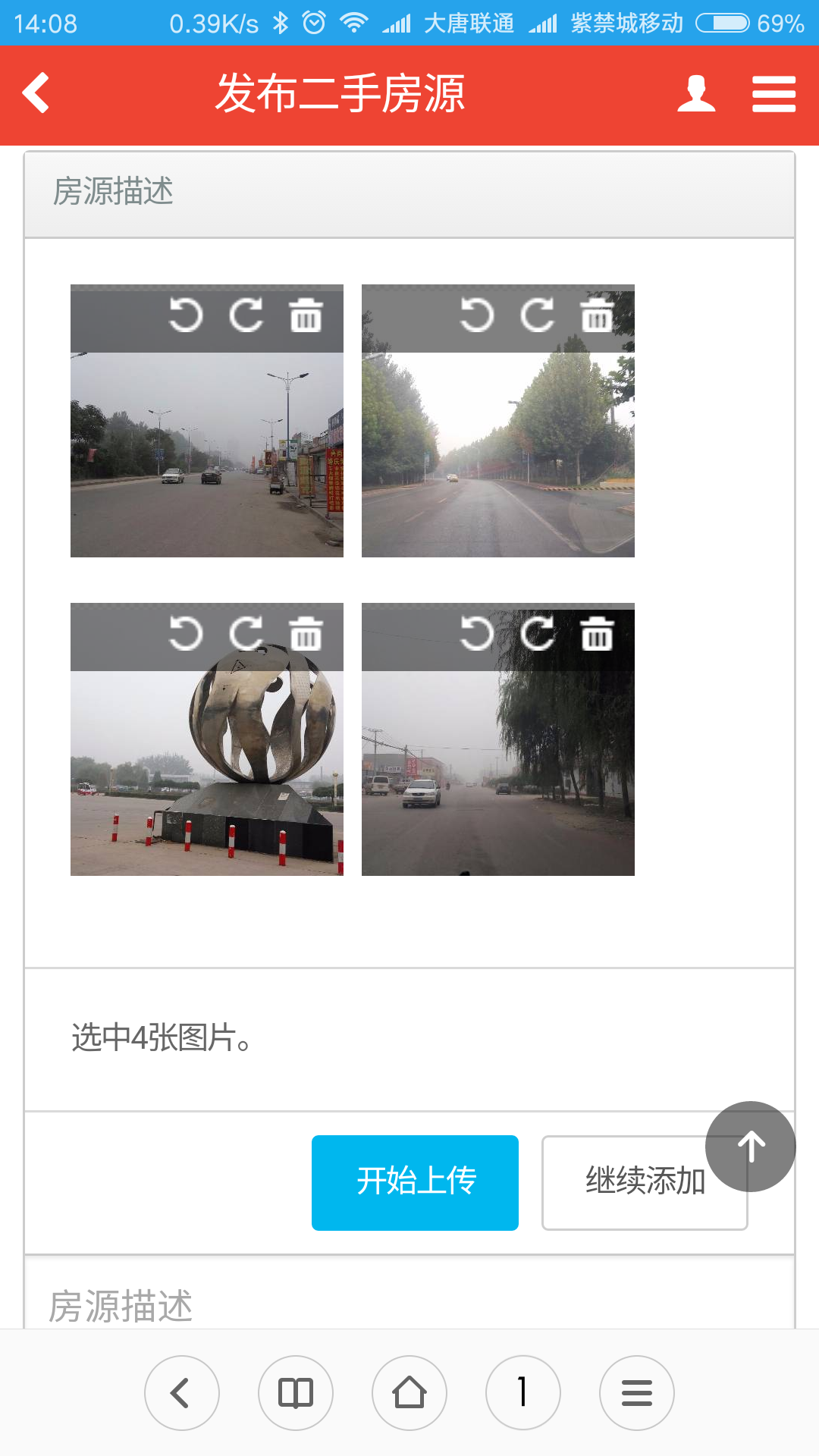Open the hamburger menu in the header

(773, 94)
